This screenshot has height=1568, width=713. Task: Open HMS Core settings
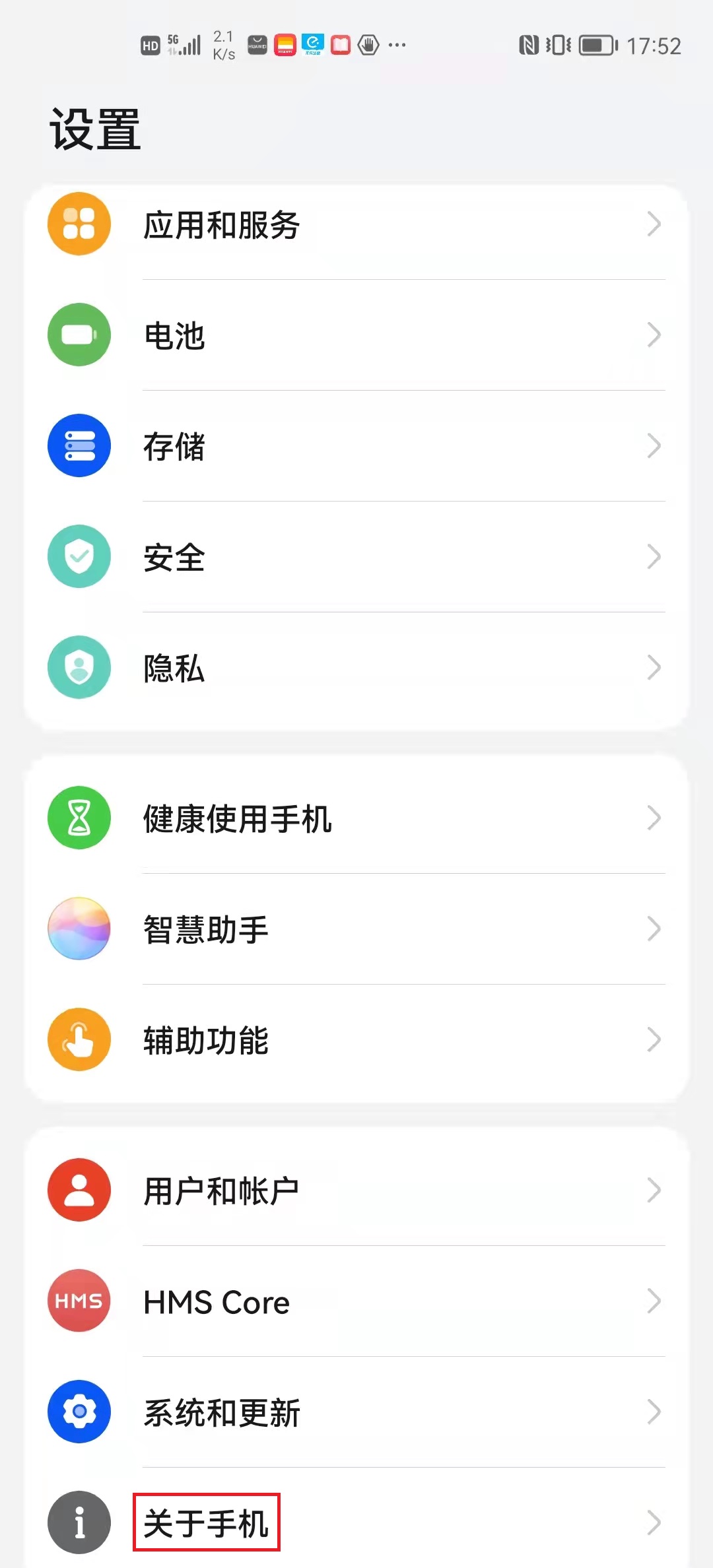356,1301
